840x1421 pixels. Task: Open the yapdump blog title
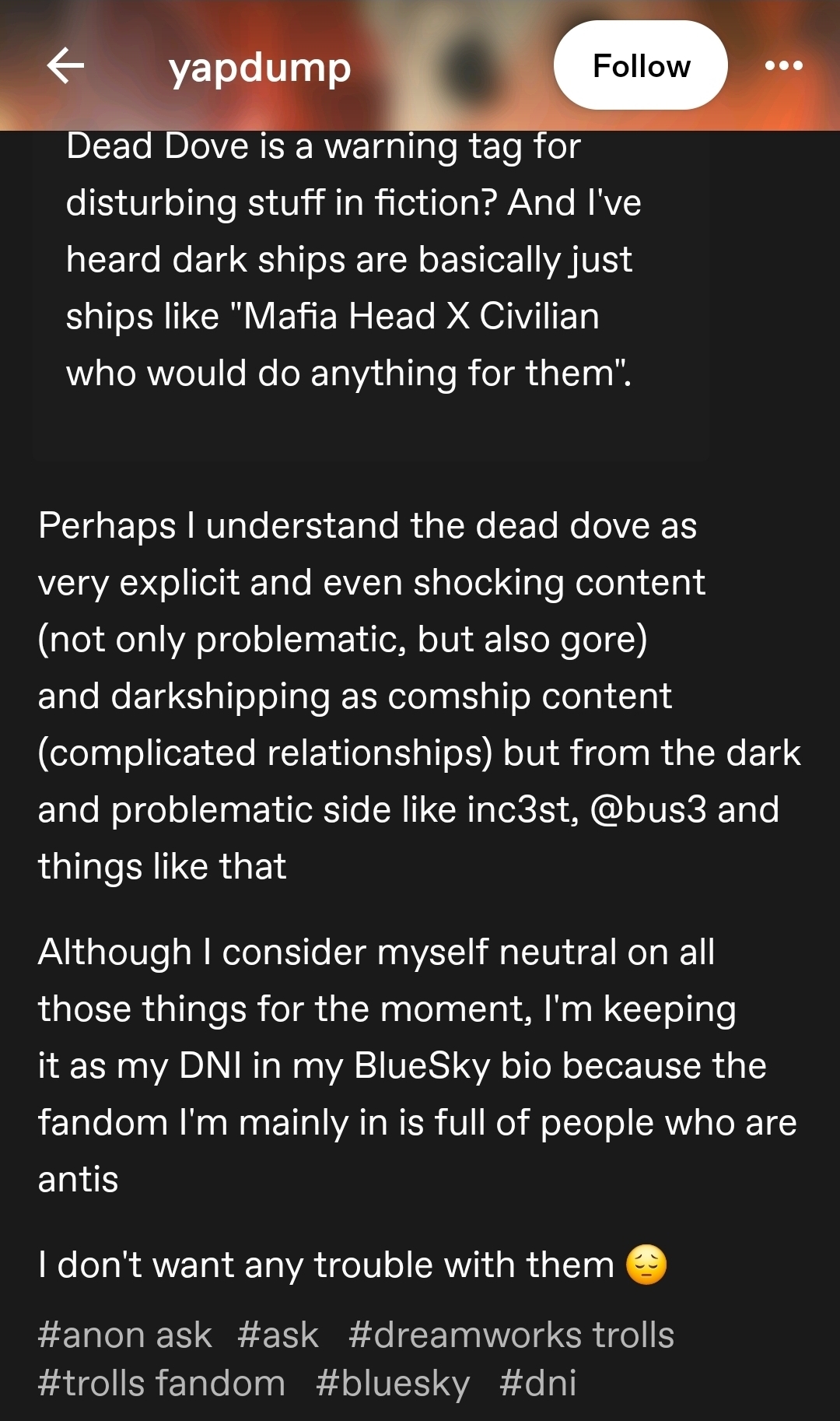point(260,68)
